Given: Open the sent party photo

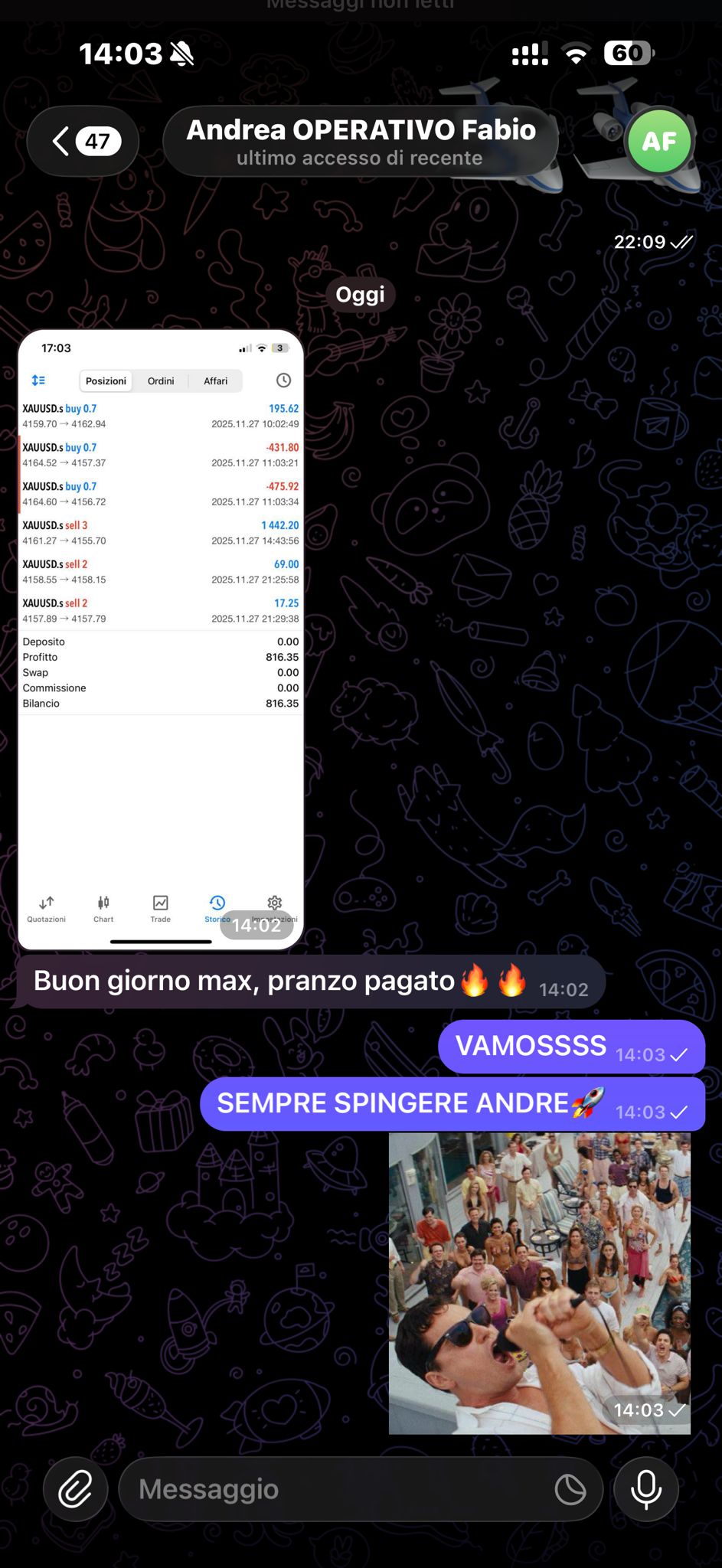Looking at the screenshot, I should click(539, 1282).
